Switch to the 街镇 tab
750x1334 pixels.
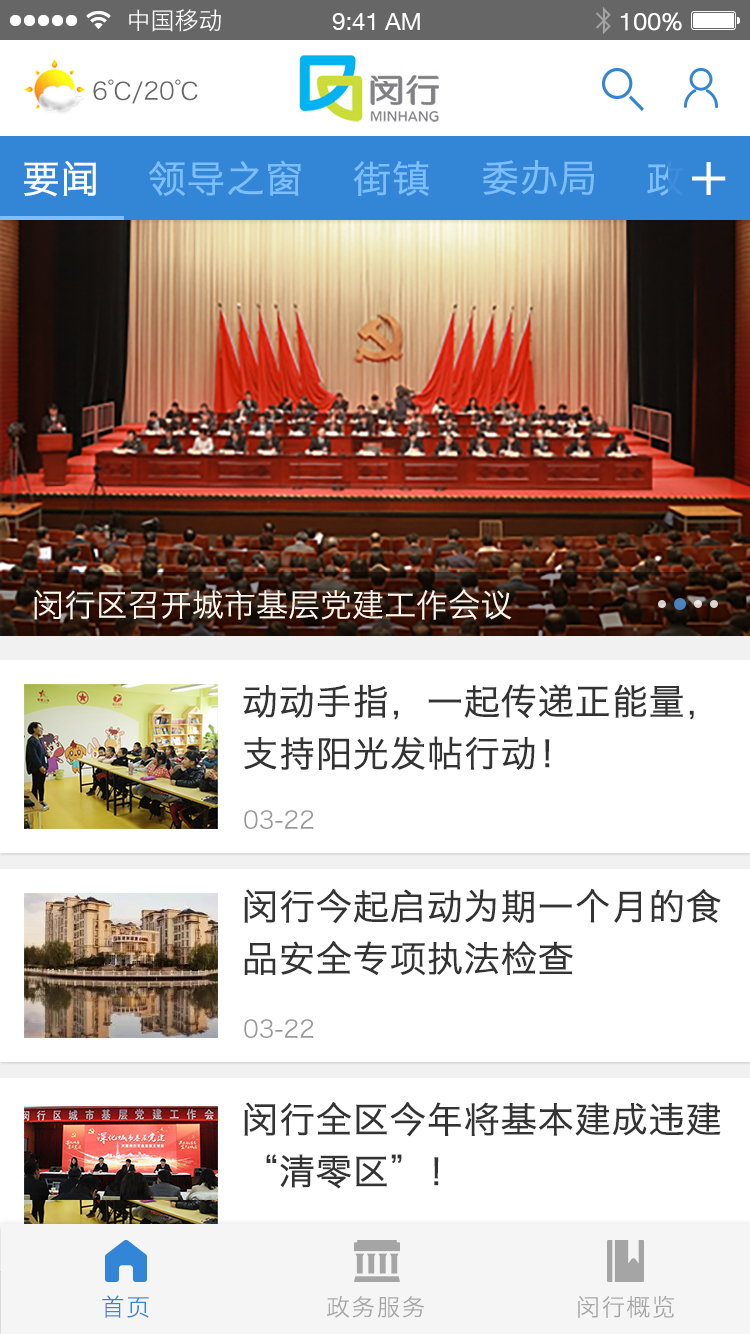(x=391, y=179)
